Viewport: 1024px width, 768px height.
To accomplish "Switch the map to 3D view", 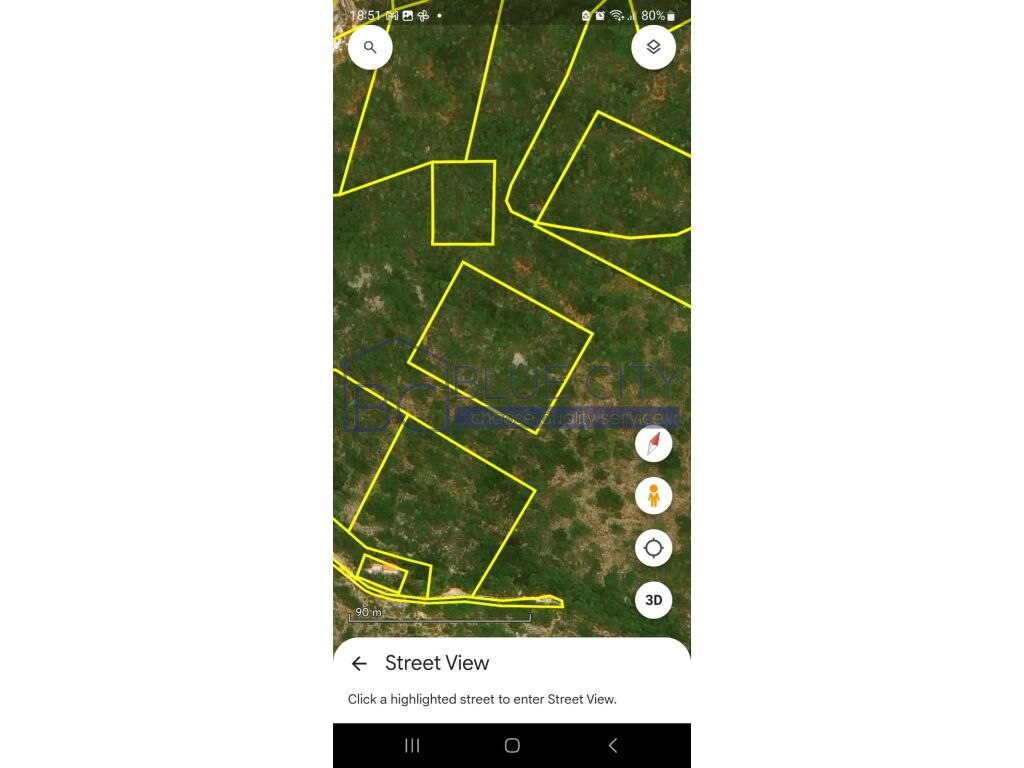I will 653,600.
